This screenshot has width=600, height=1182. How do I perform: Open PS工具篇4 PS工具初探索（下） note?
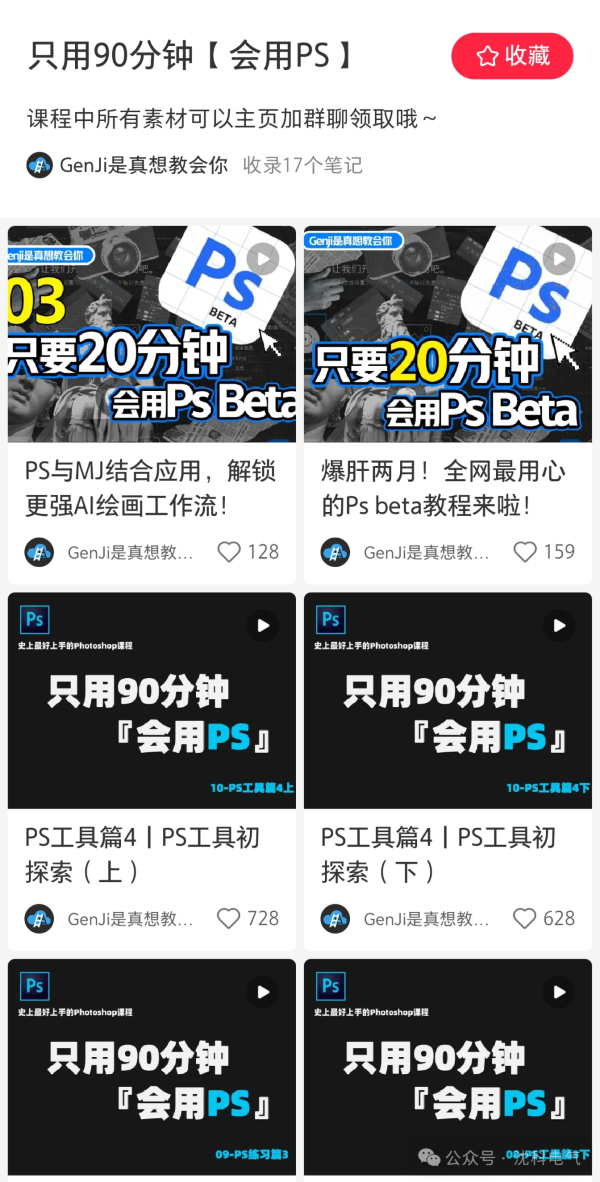[447, 700]
